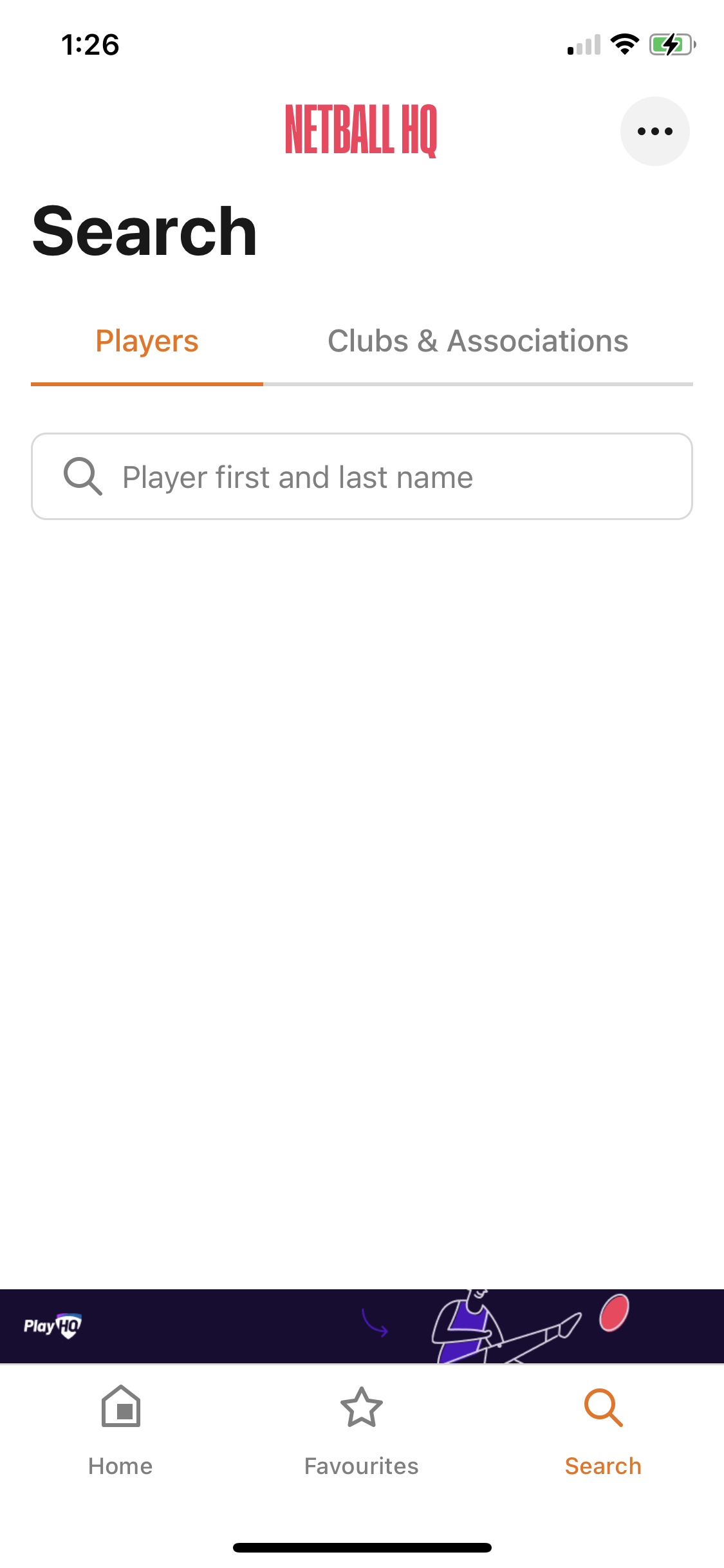This screenshot has height=1568, width=724.
Task: Click the clock showing 1:26
Action: coord(90,44)
